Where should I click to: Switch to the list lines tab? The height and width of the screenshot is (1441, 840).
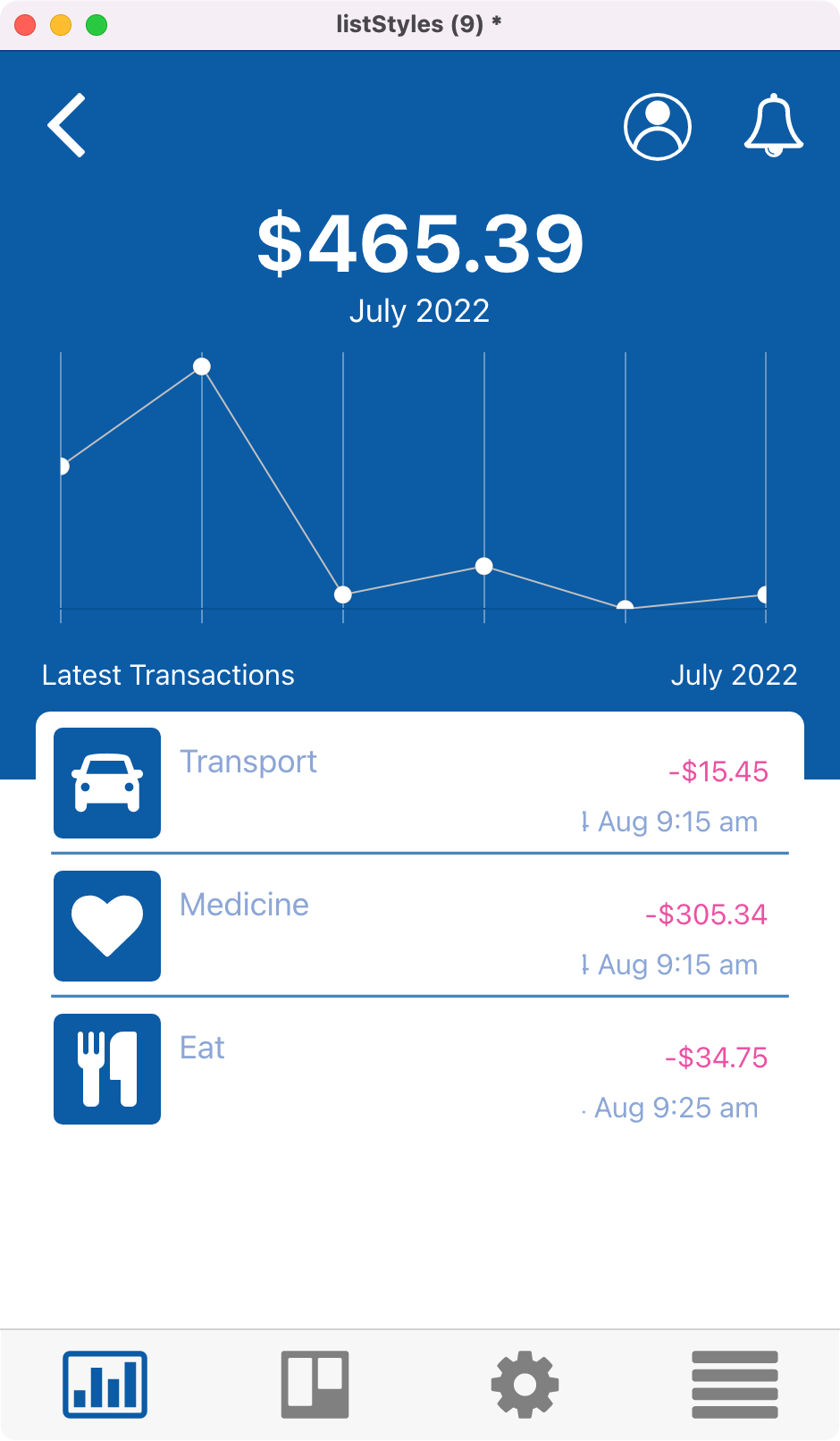735,1385
